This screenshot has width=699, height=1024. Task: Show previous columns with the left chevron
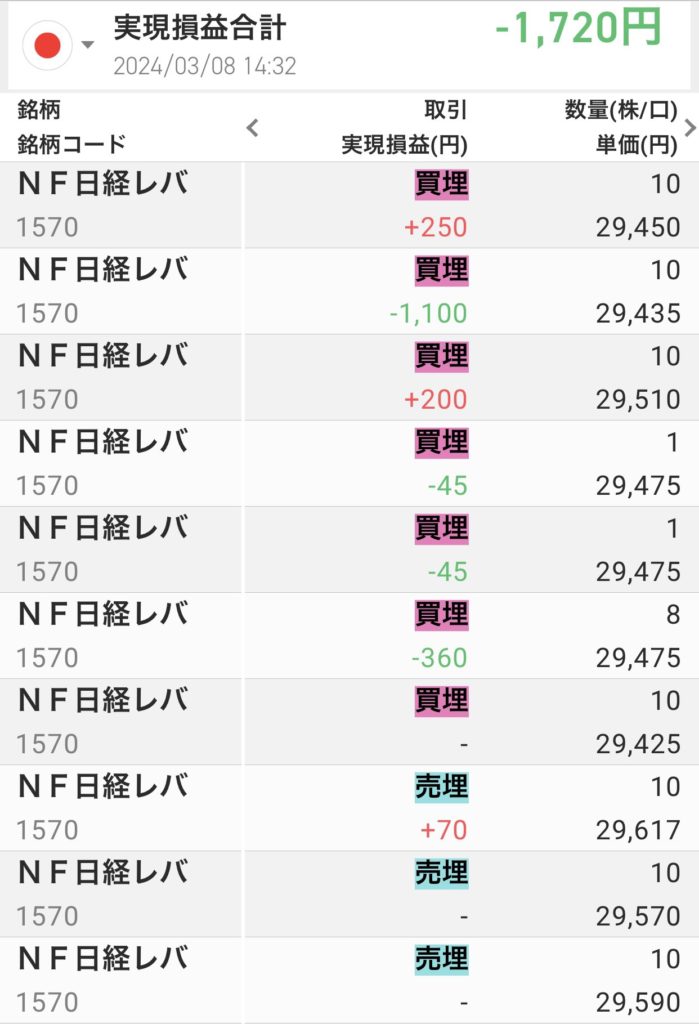[x=252, y=127]
